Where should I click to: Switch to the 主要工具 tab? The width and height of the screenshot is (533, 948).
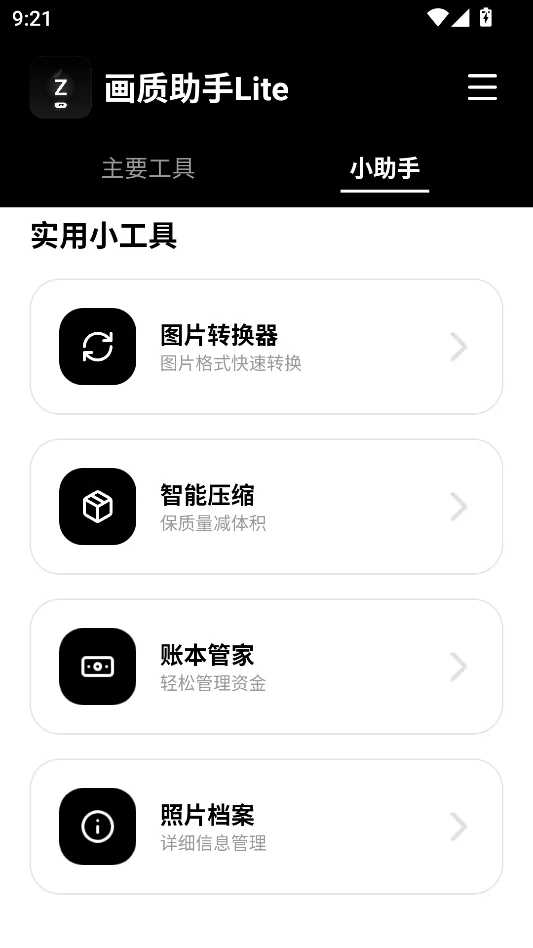(148, 169)
